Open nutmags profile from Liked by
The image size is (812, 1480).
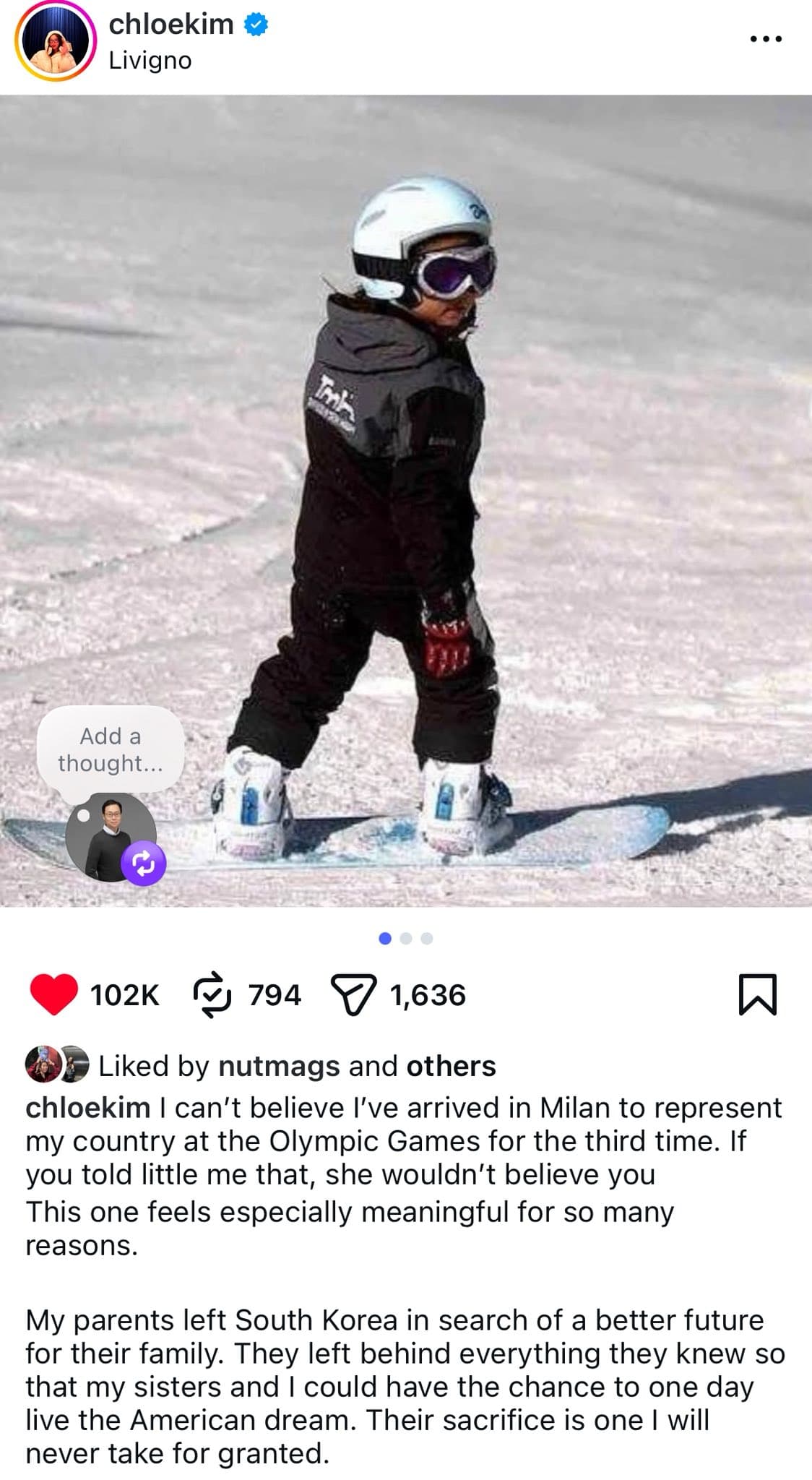[x=279, y=1066]
